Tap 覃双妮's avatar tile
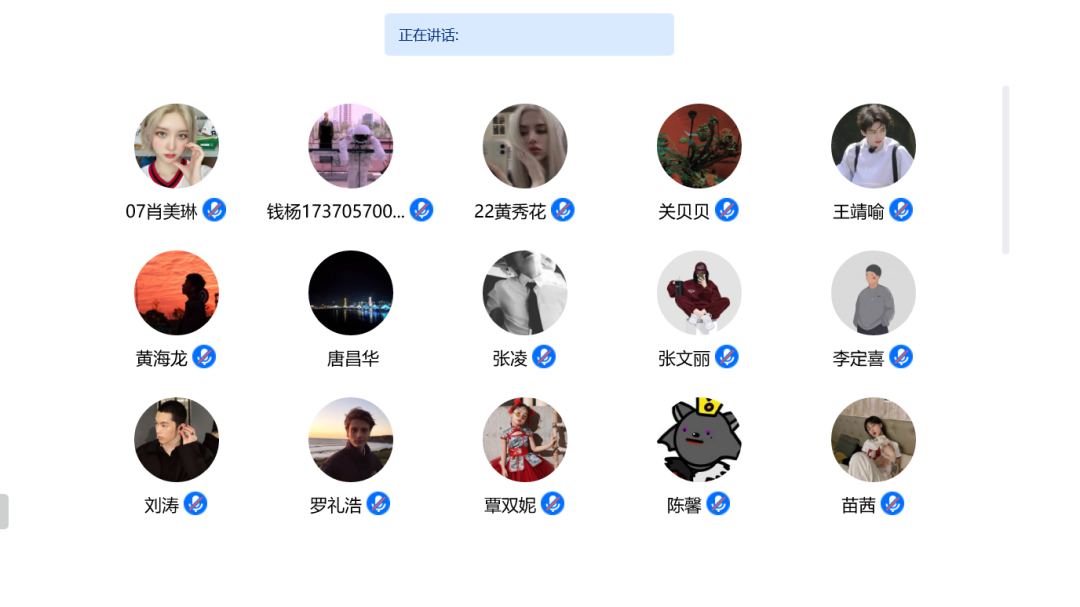1080x607 pixels. (525, 440)
